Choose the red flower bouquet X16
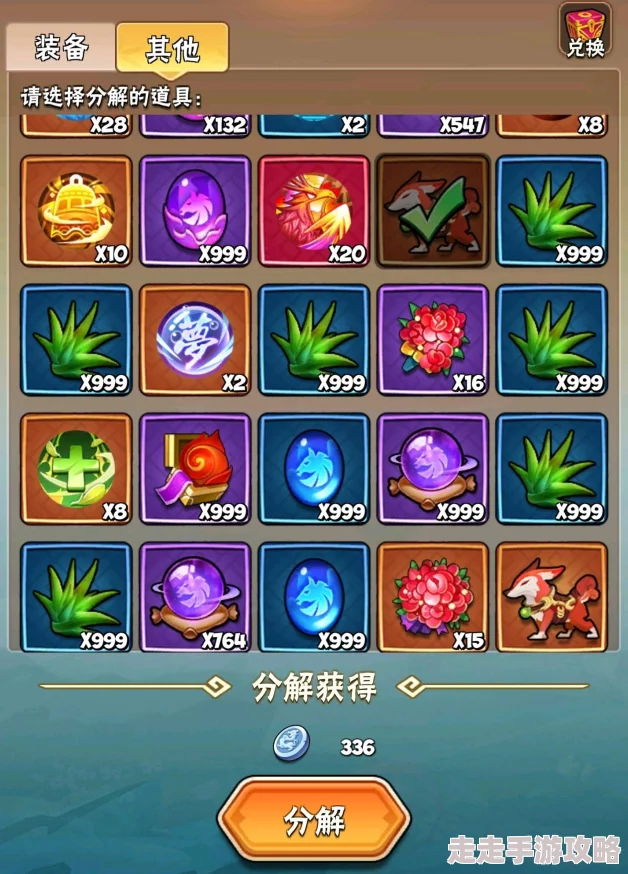 click(x=433, y=340)
